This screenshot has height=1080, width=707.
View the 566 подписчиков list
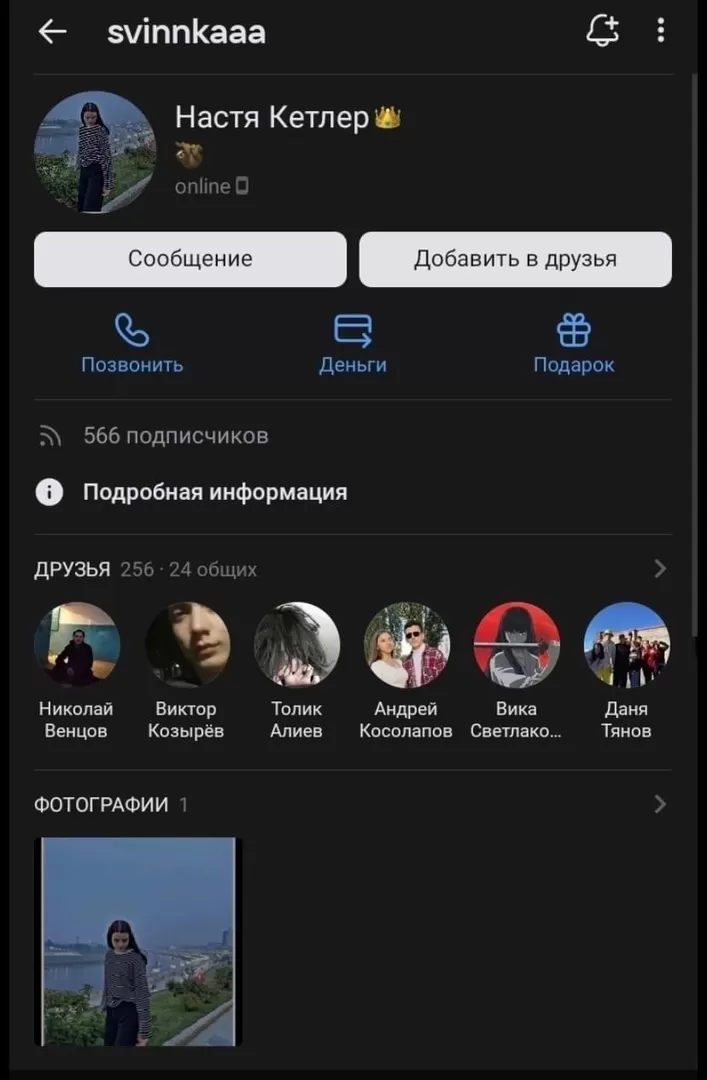(175, 436)
